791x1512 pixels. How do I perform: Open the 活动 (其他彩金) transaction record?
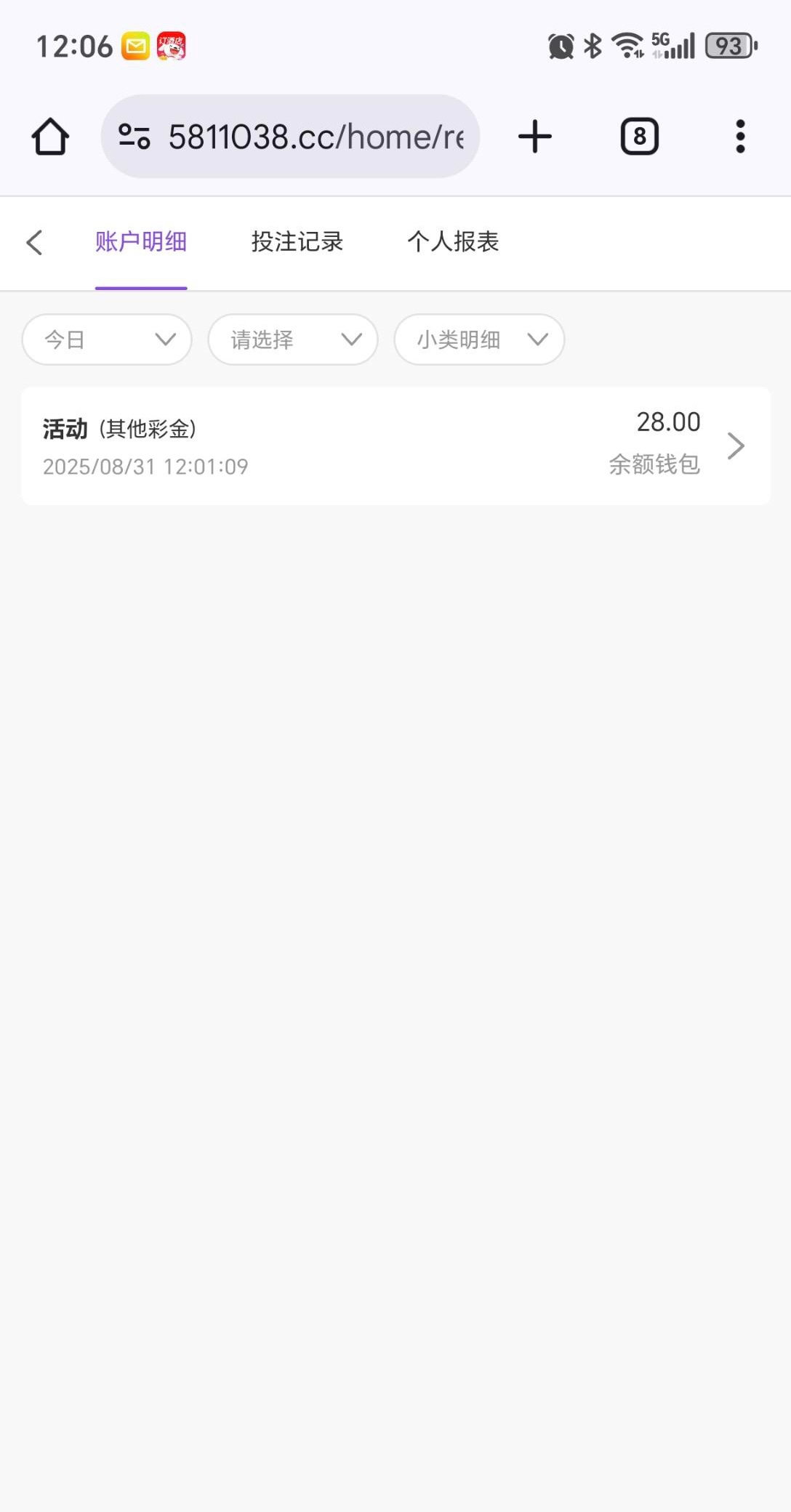(395, 446)
